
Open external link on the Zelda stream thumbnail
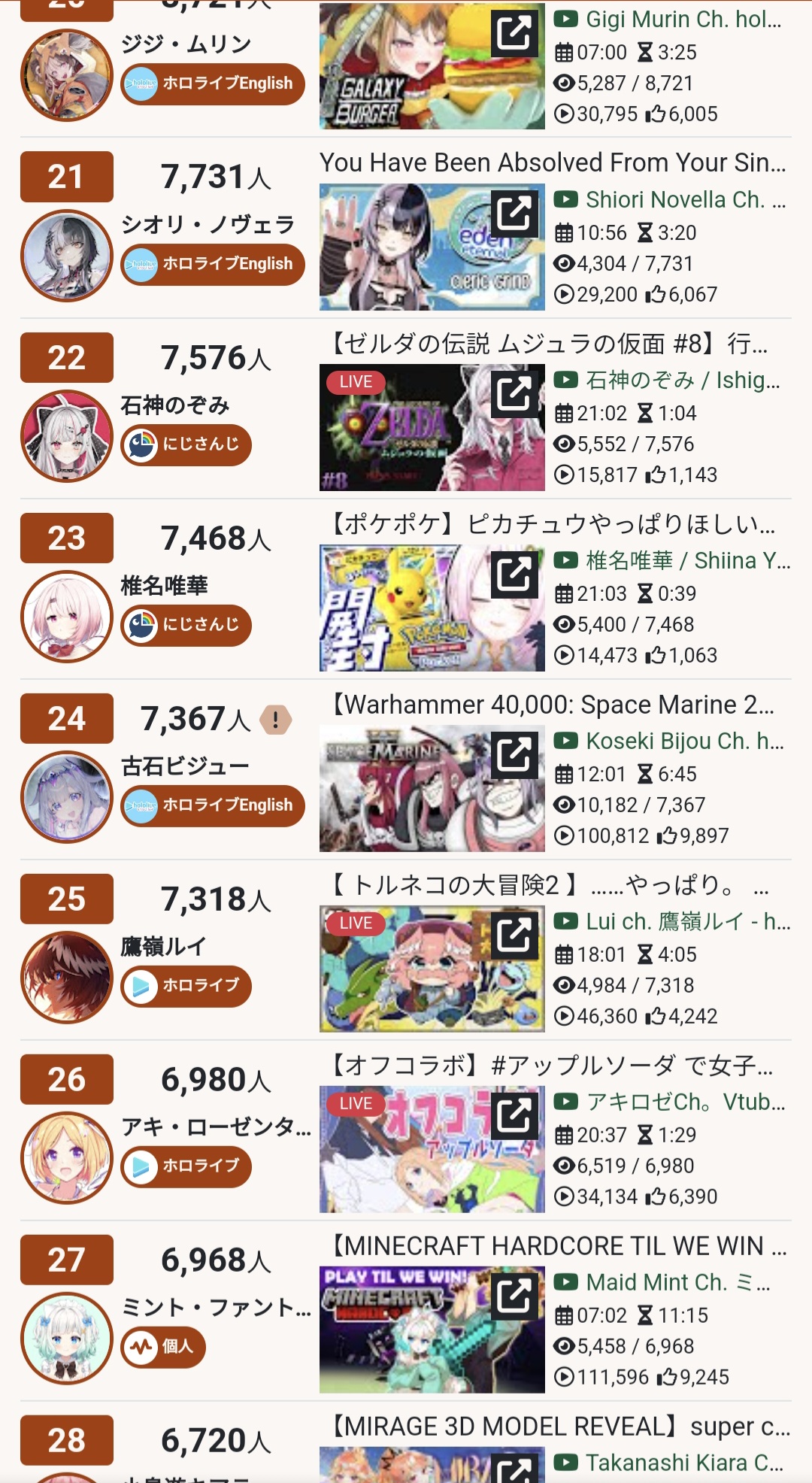[515, 393]
